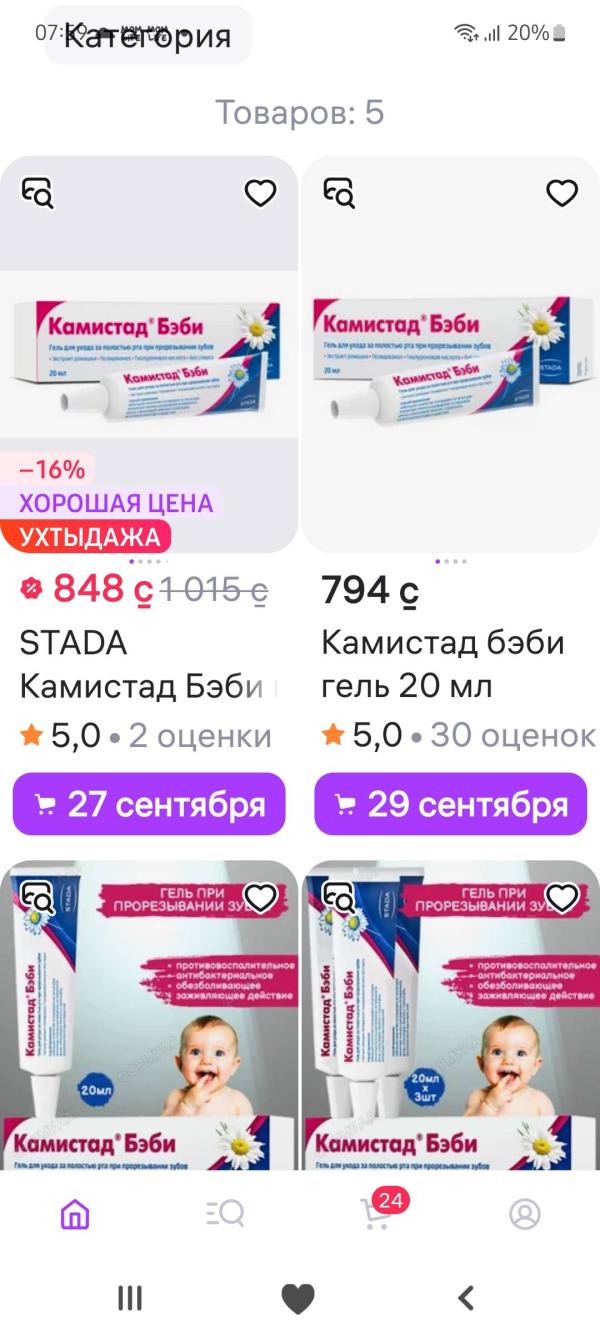The height and width of the screenshot is (1332, 600).
Task: Add to cart with 29 сентября delivery
Action: (450, 804)
